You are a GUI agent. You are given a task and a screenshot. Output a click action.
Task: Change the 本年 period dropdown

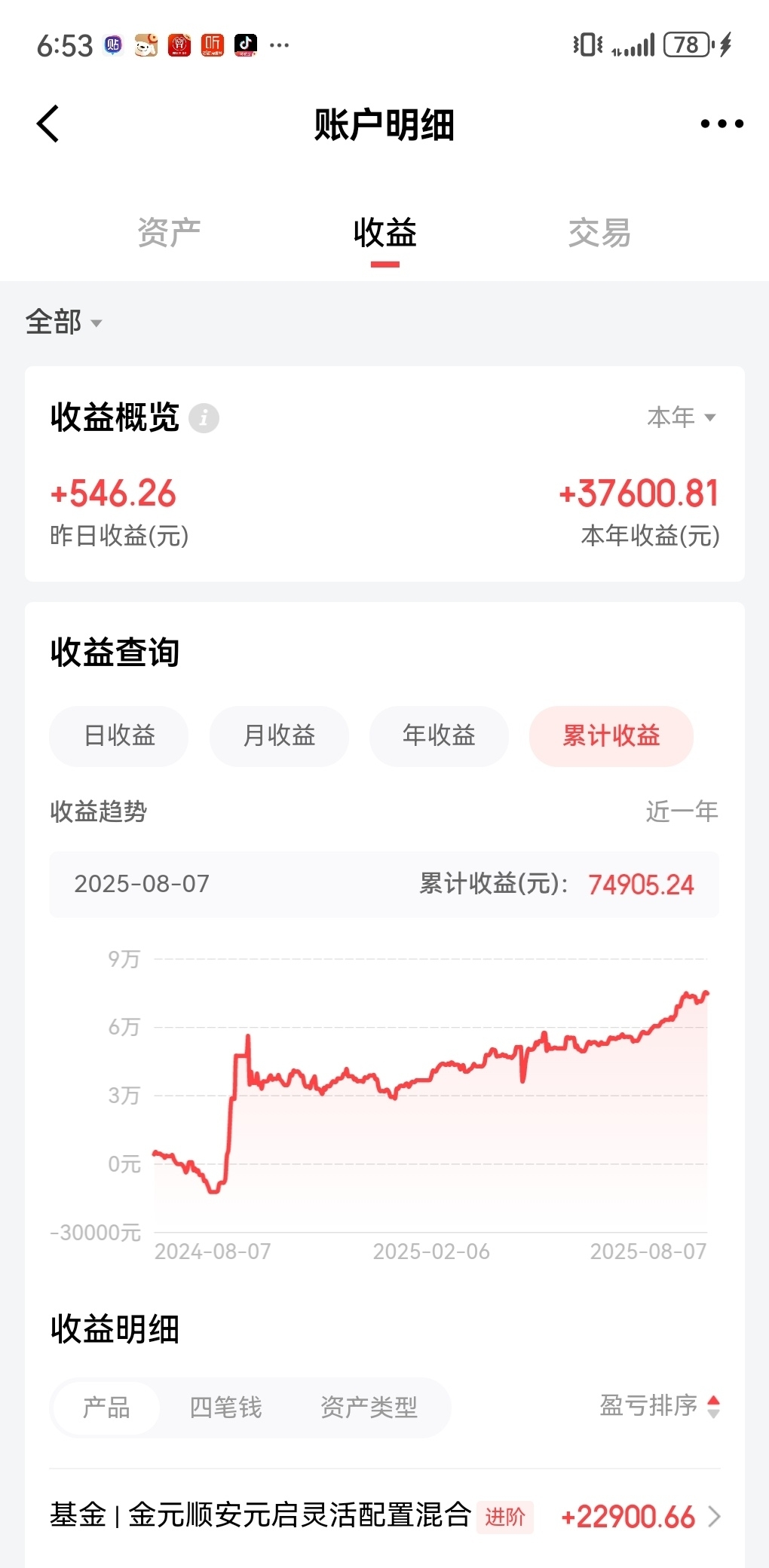tap(682, 417)
